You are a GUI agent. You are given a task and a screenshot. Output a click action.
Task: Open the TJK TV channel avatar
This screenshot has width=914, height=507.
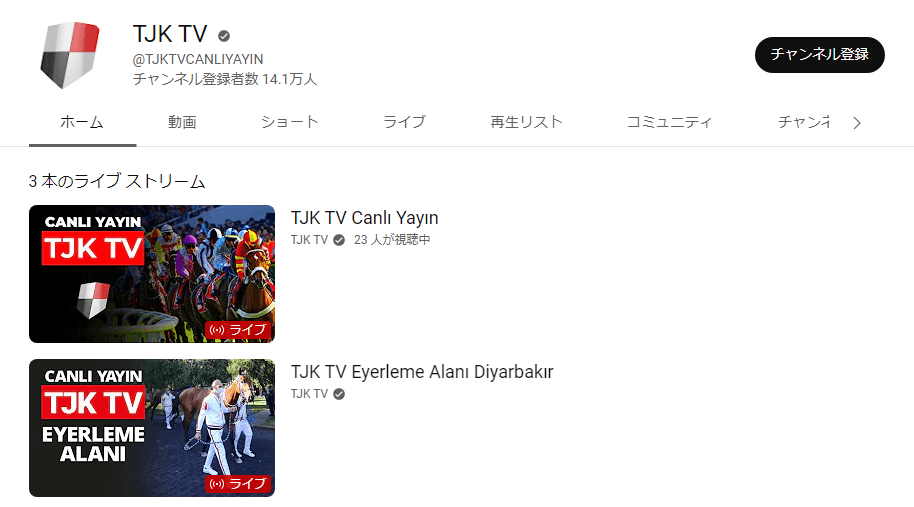click(69, 55)
